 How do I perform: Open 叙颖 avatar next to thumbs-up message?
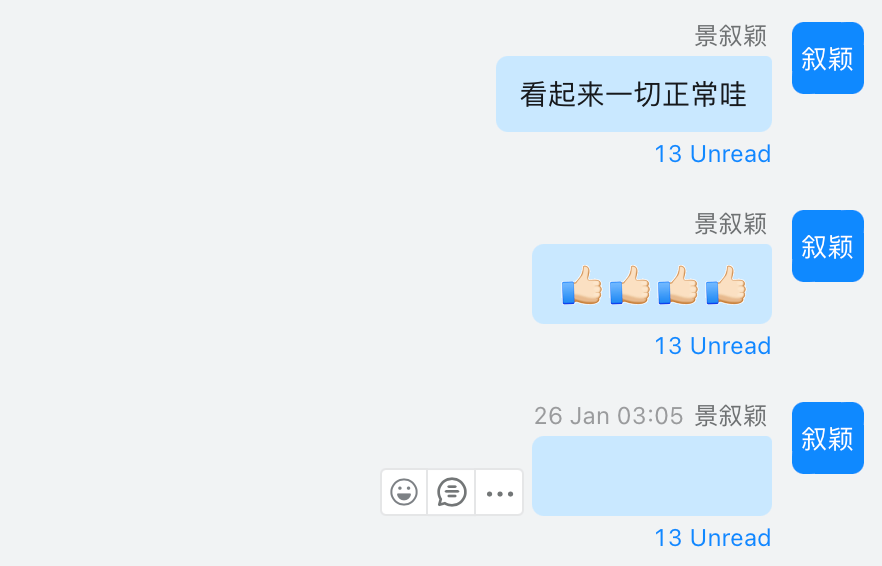point(827,246)
